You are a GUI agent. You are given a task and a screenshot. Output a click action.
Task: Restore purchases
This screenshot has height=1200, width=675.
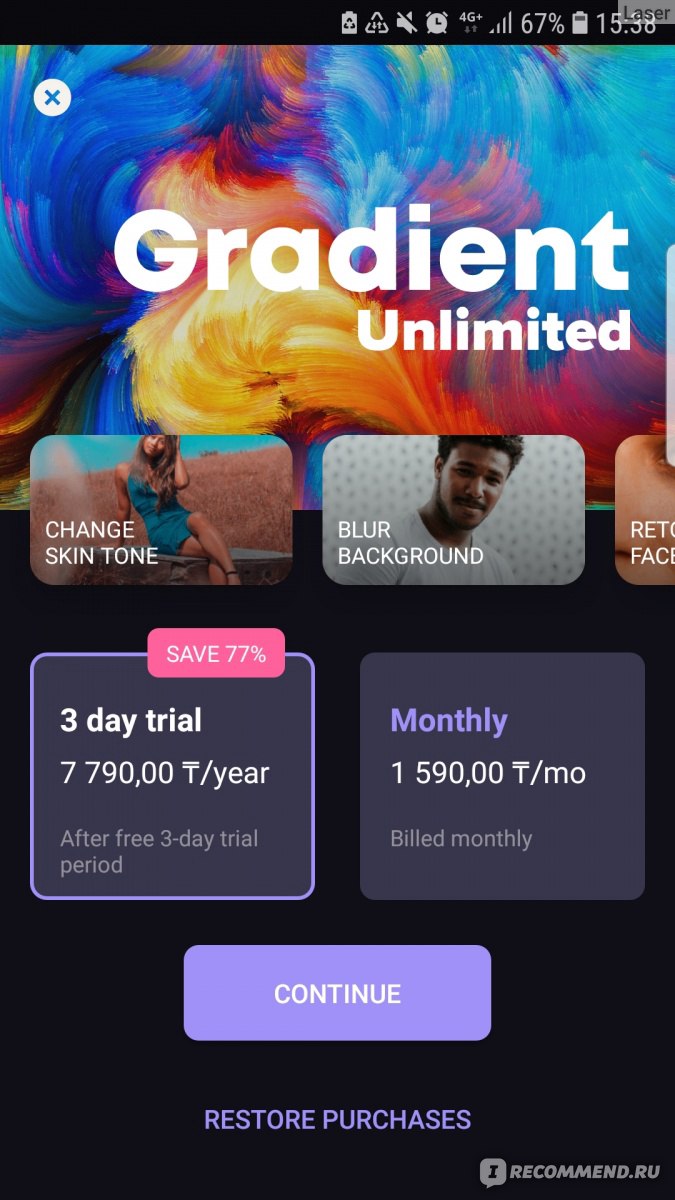tap(337, 1119)
